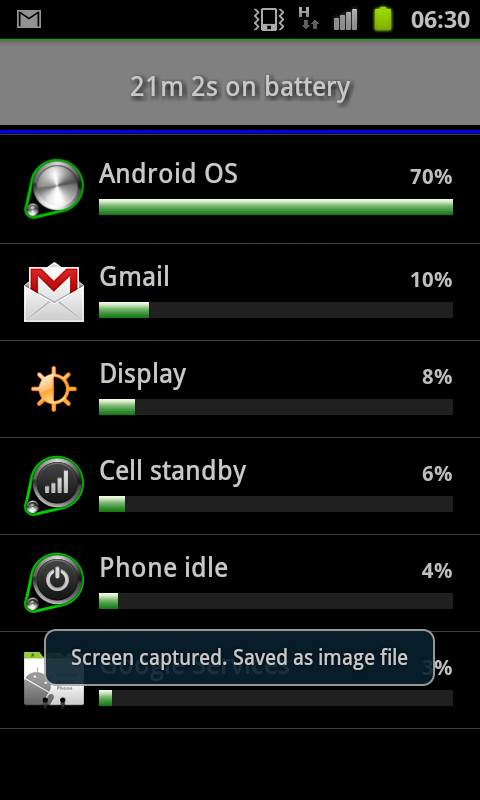View Display battery usage details
The height and width of the screenshot is (800, 480).
click(x=240, y=389)
